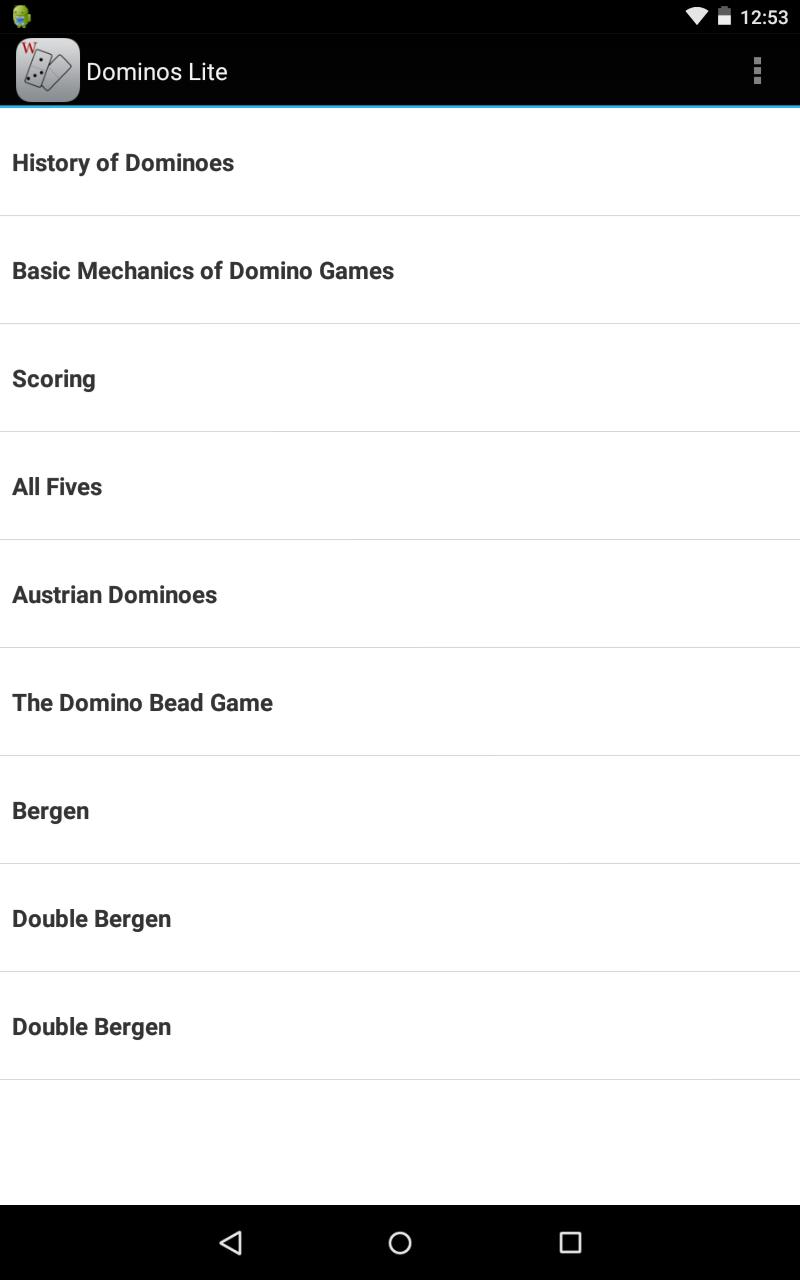Open recent apps with Recents button
The height and width of the screenshot is (1280, 800).
[x=569, y=1243]
